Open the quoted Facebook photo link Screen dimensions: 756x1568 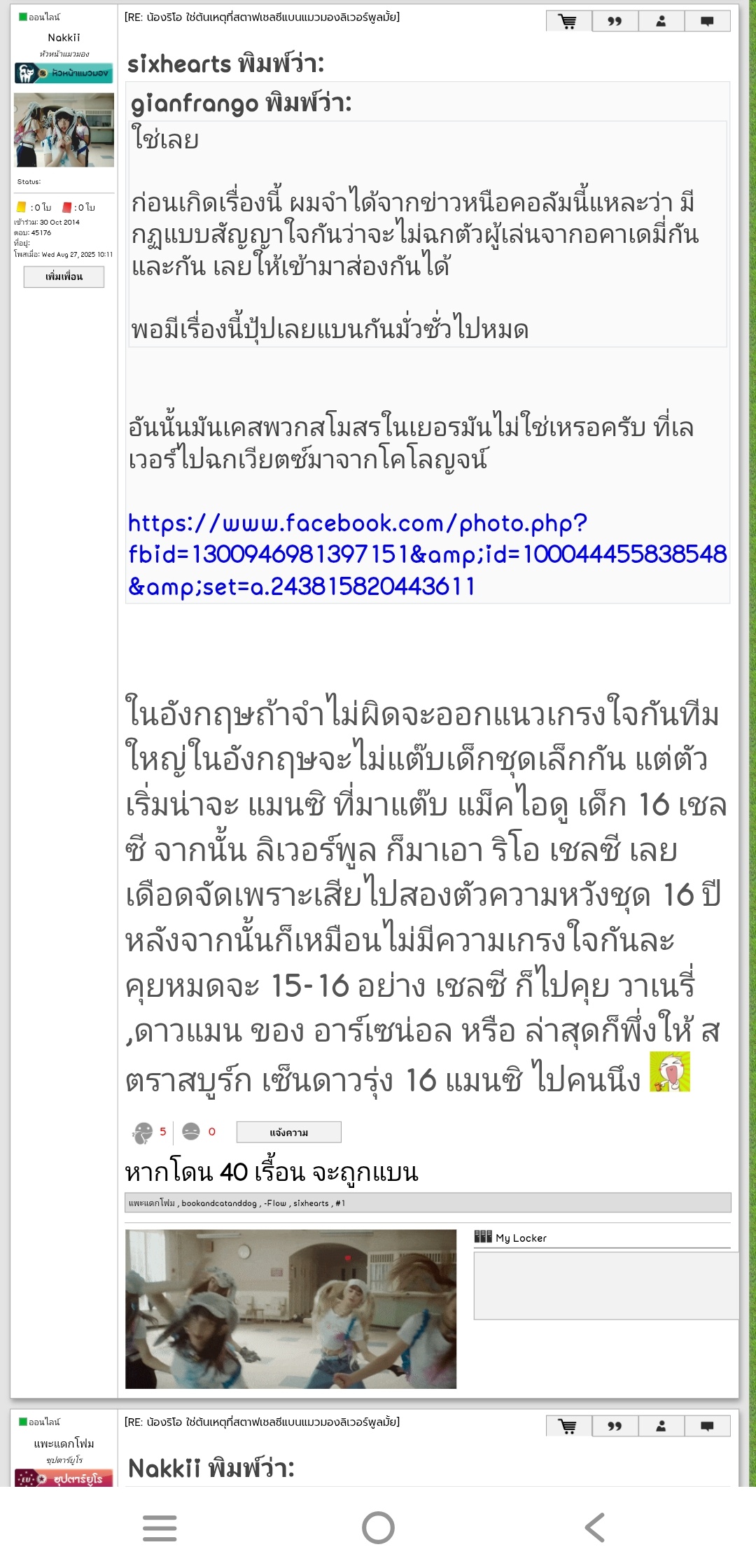pyautogui.click(x=426, y=554)
